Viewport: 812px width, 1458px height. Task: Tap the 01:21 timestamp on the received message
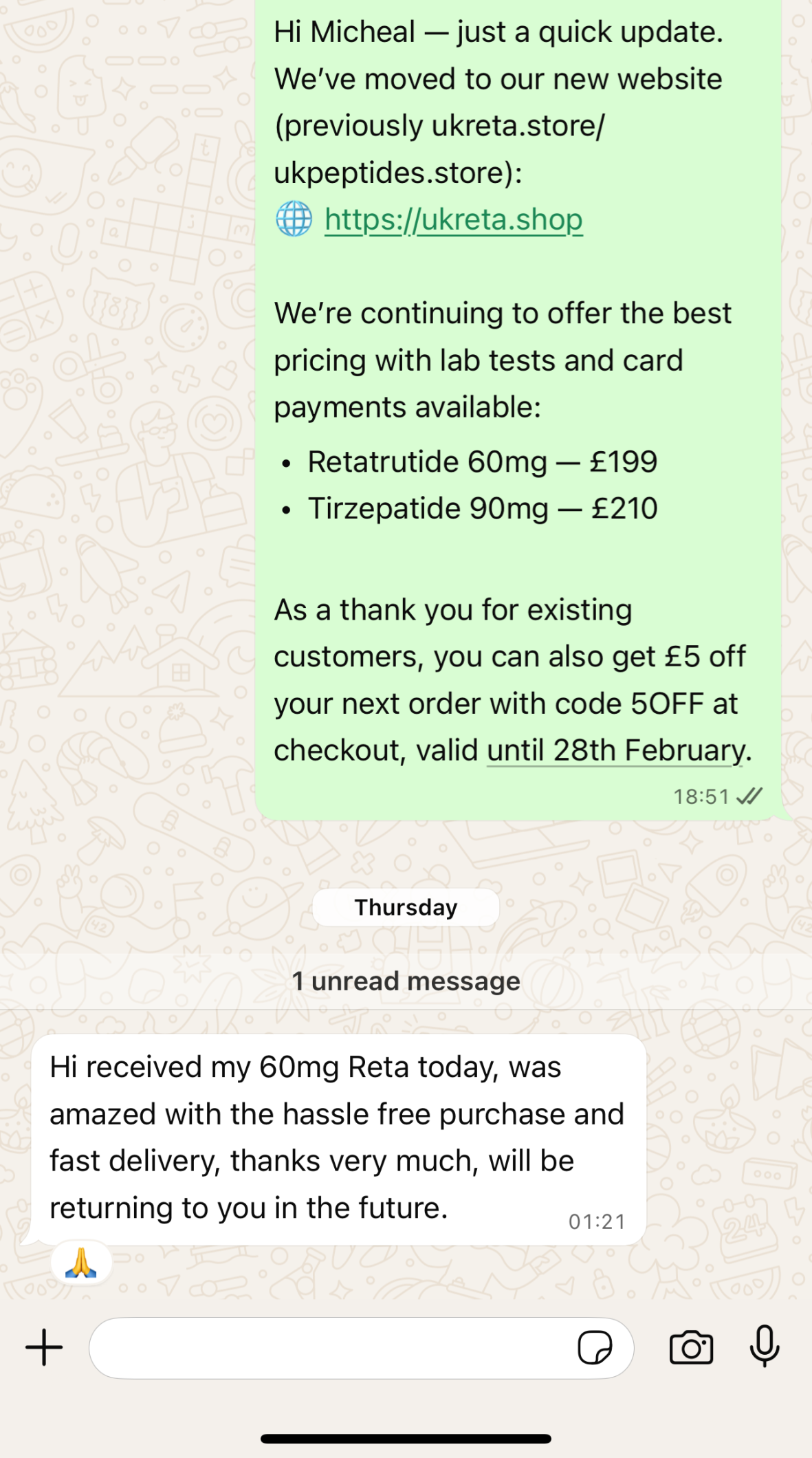[x=596, y=1222]
